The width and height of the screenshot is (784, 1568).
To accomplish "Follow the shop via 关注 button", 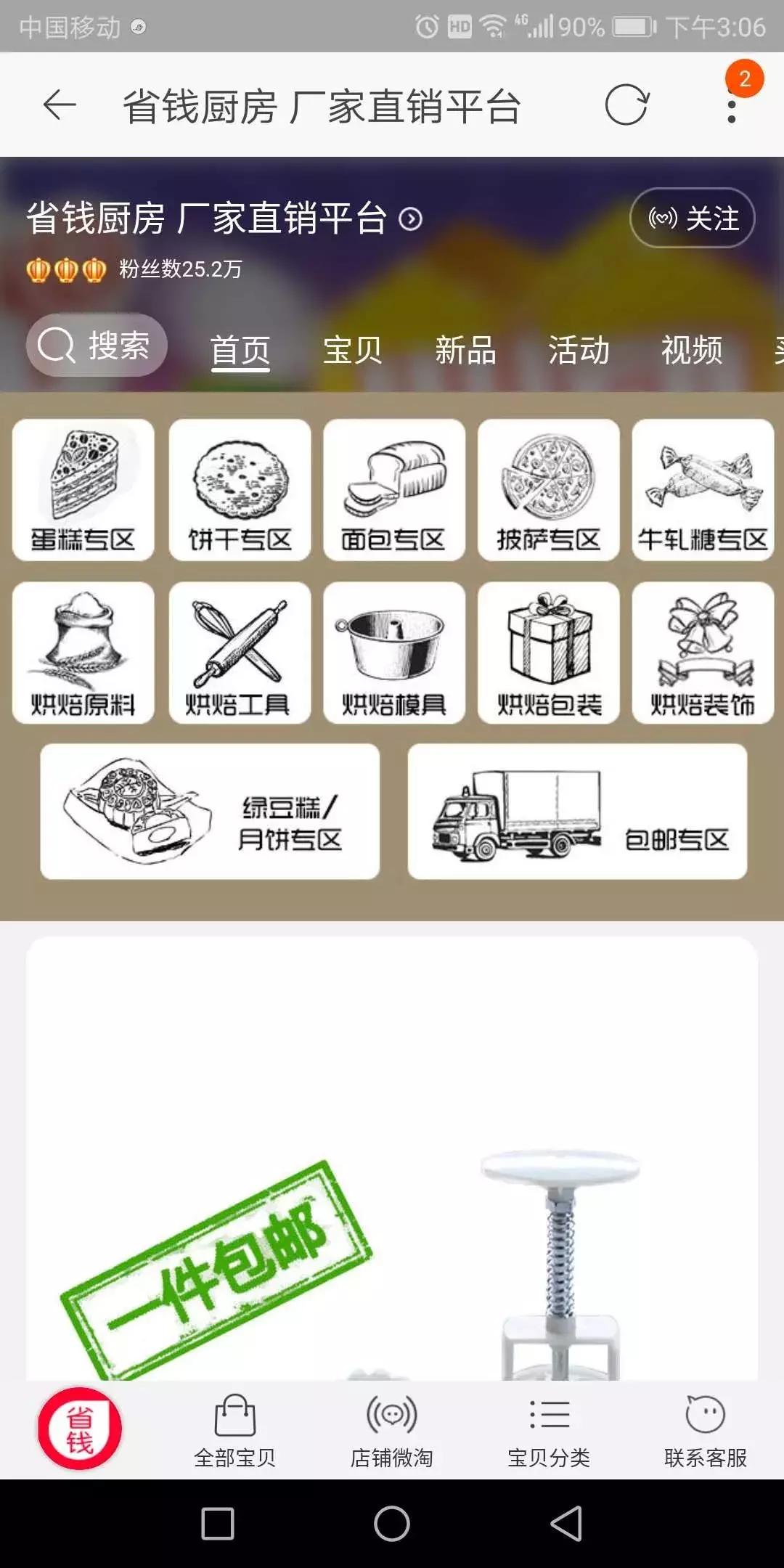I will coord(690,217).
